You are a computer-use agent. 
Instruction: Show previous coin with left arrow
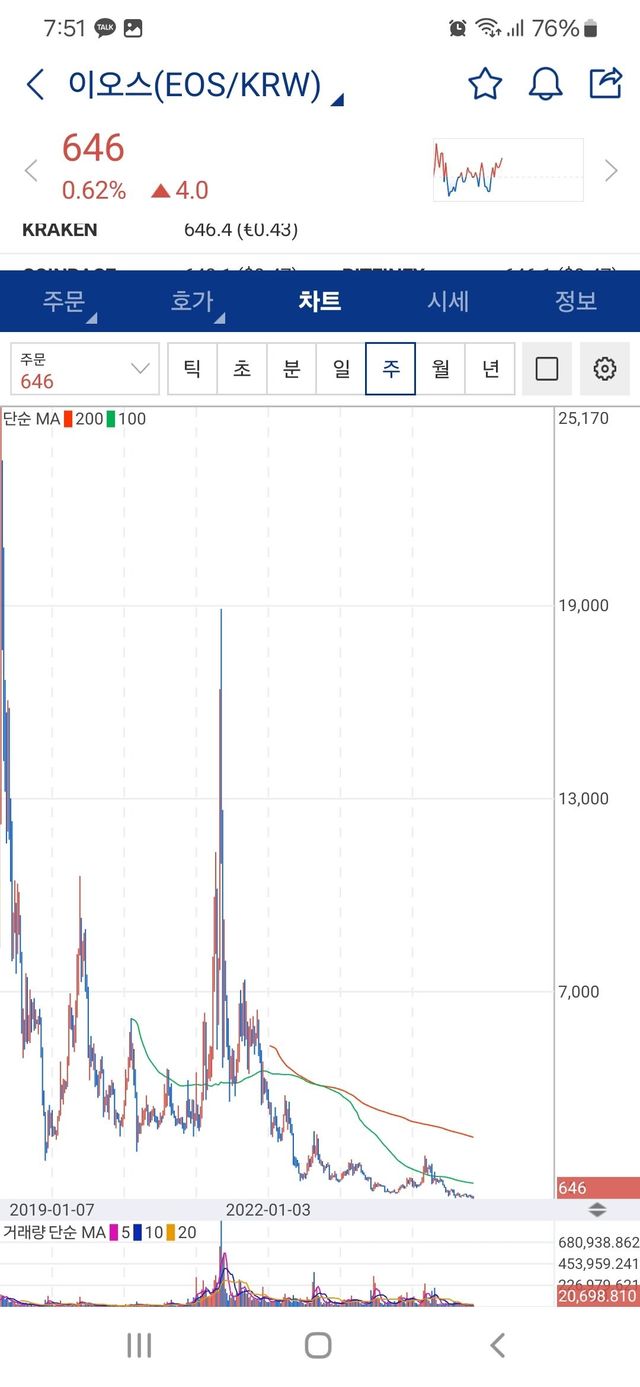tap(31, 171)
